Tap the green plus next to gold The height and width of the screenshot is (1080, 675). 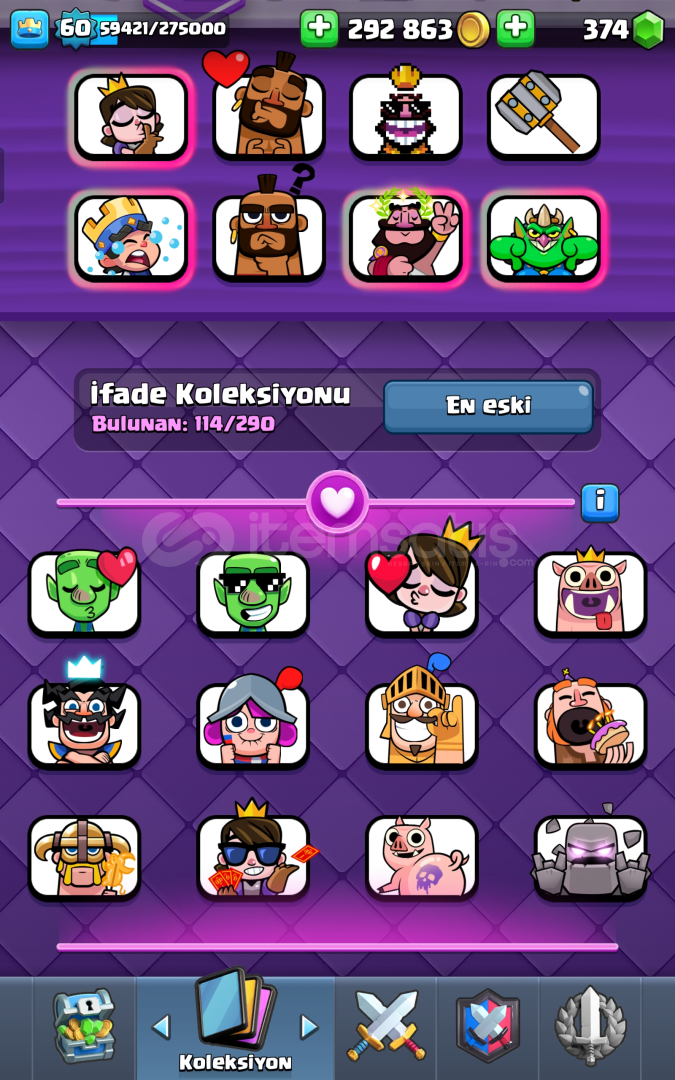click(x=319, y=29)
